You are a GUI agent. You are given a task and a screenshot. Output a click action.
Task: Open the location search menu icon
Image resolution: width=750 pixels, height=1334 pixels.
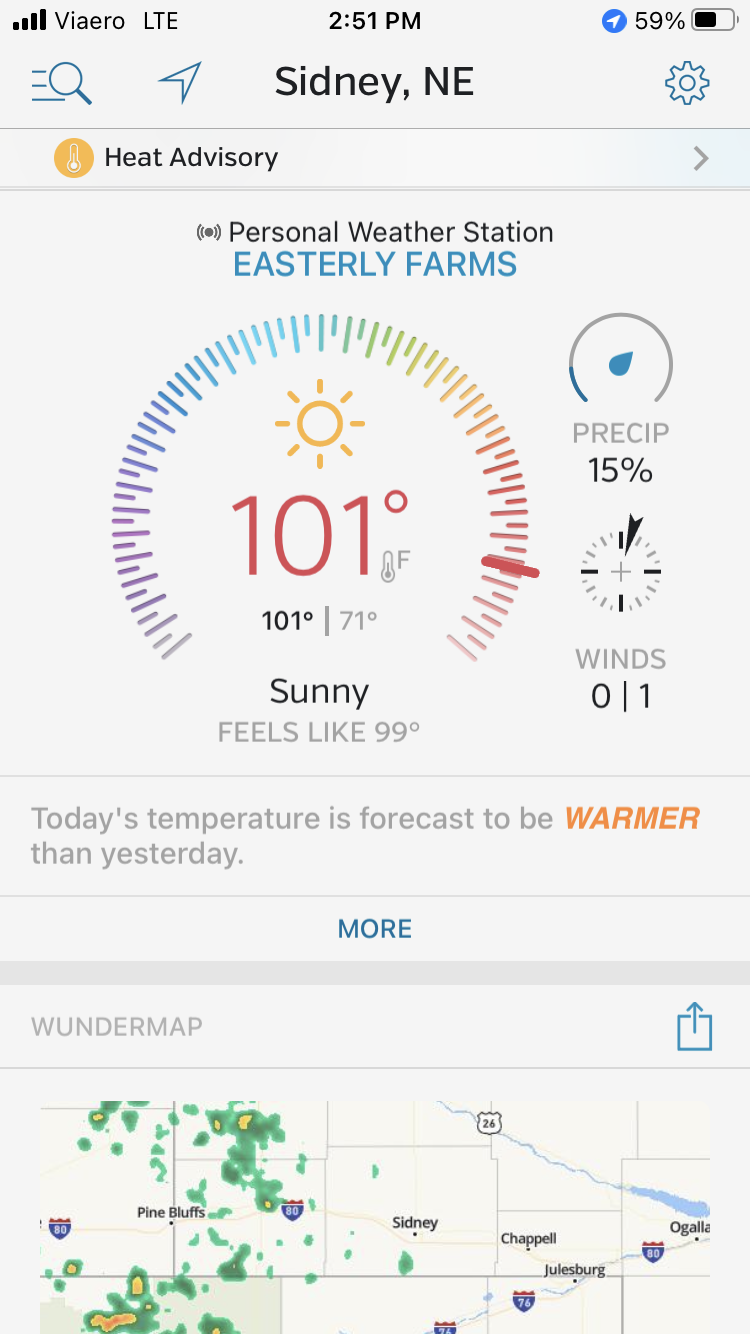[61, 84]
